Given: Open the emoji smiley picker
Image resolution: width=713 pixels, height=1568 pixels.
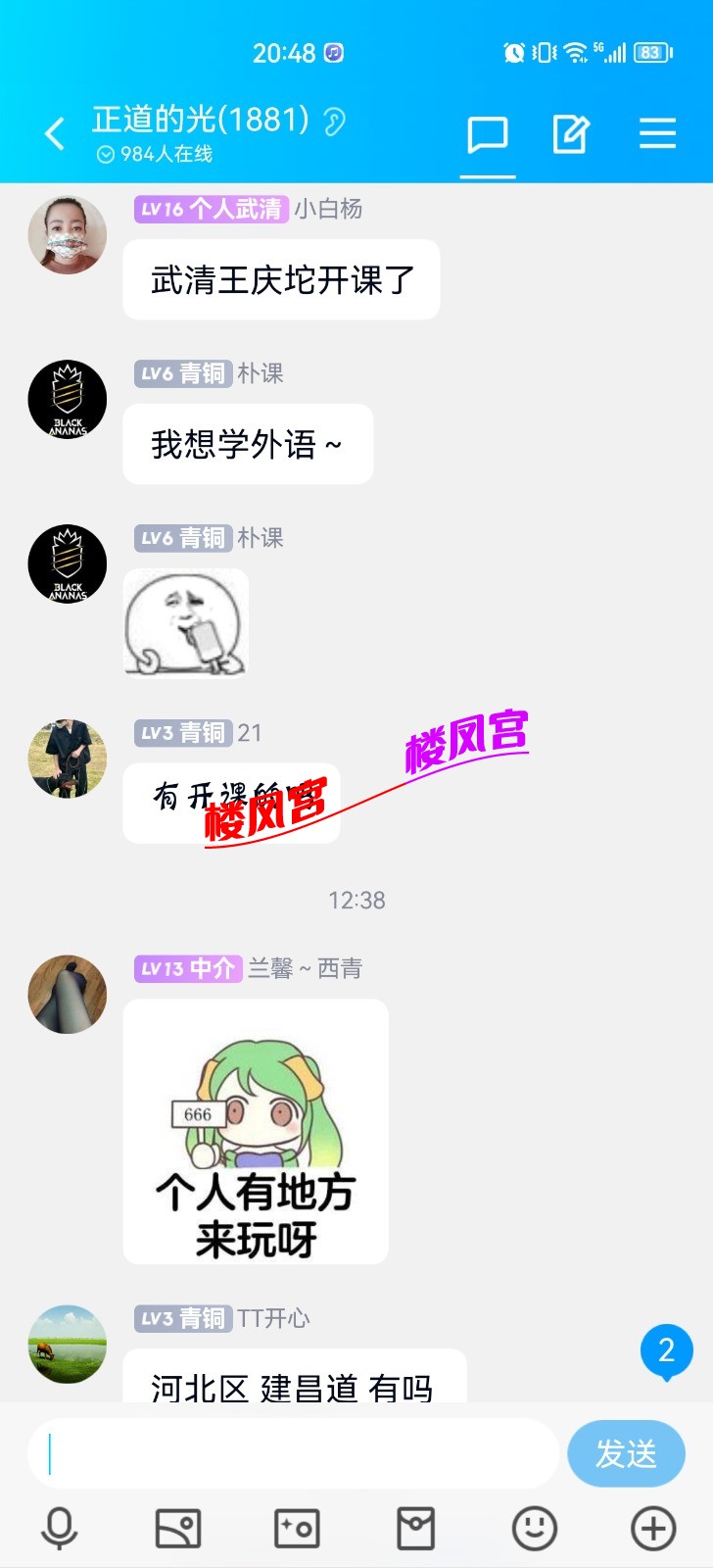Looking at the screenshot, I should (534, 1526).
